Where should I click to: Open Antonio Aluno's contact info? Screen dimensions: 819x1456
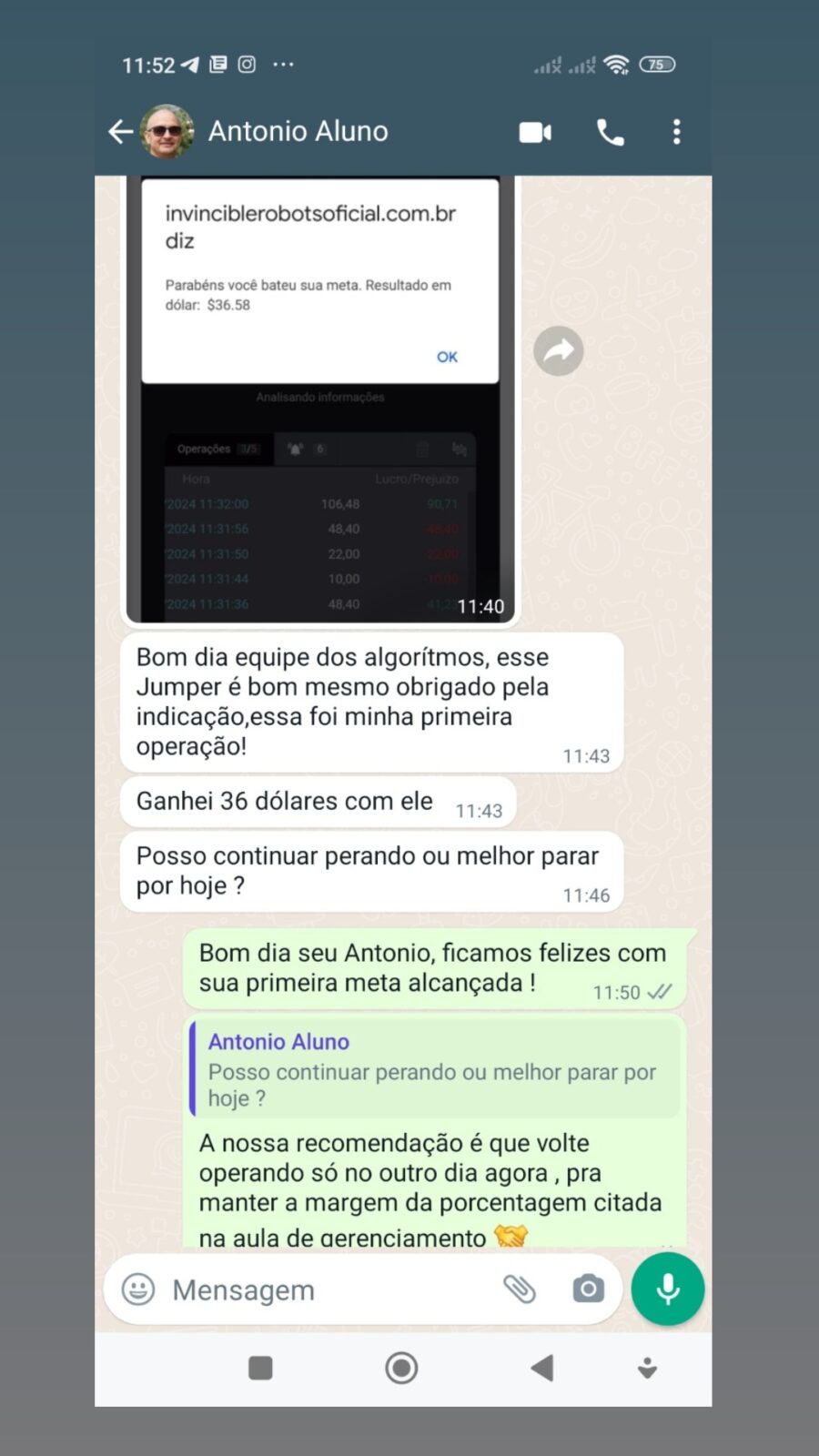click(x=298, y=132)
